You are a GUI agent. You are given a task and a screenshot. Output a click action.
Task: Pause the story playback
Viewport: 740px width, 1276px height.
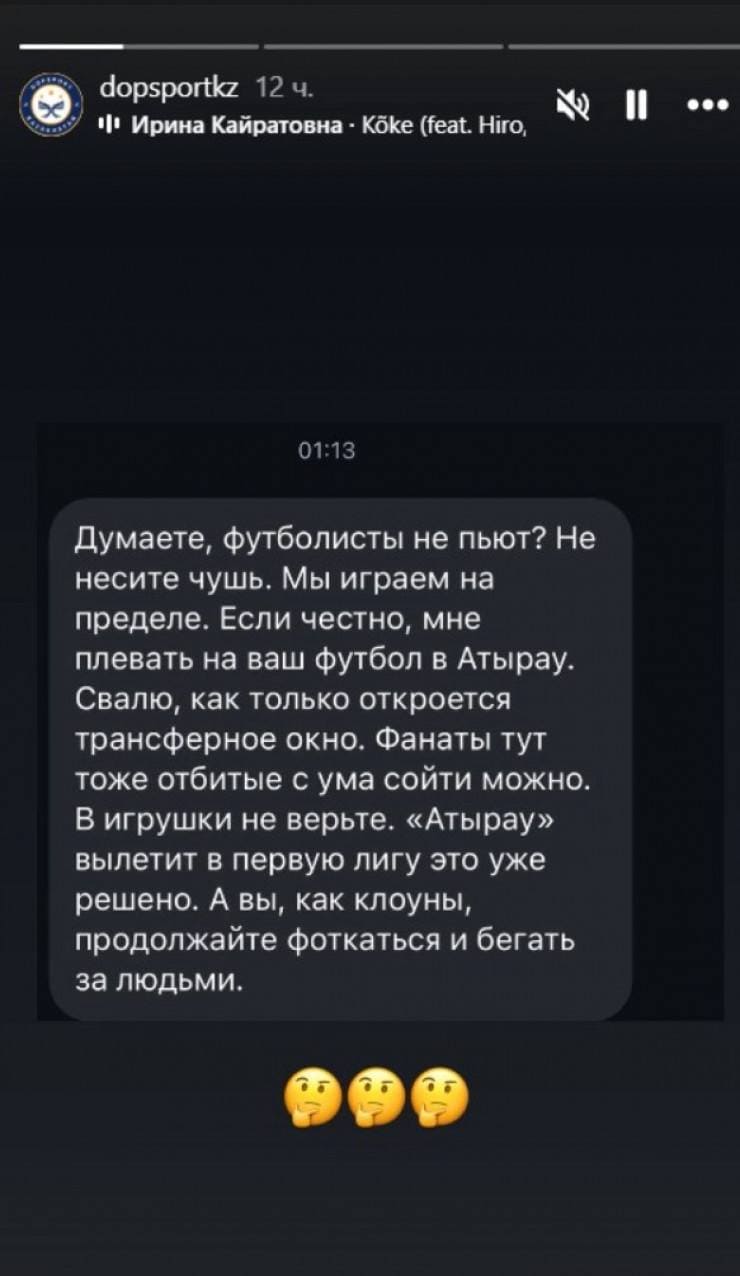point(637,104)
